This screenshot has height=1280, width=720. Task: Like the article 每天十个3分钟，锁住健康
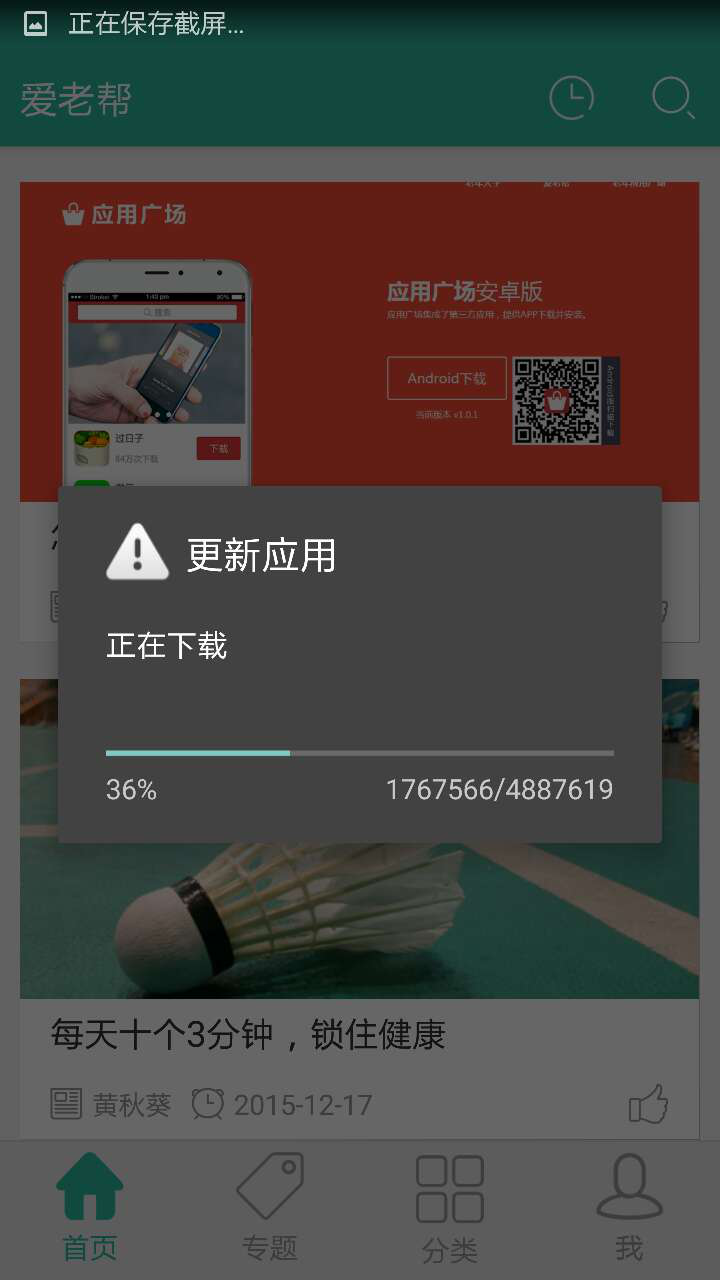[648, 1105]
